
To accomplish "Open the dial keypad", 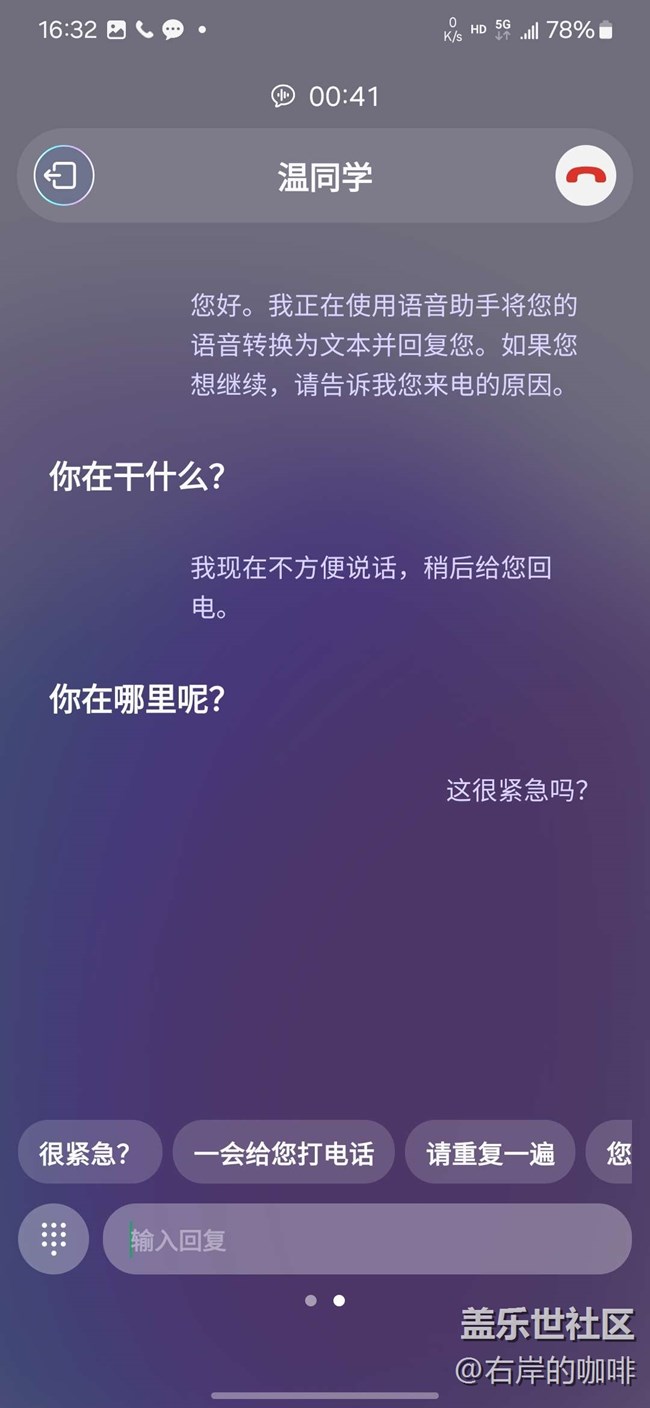I will tap(53, 1239).
